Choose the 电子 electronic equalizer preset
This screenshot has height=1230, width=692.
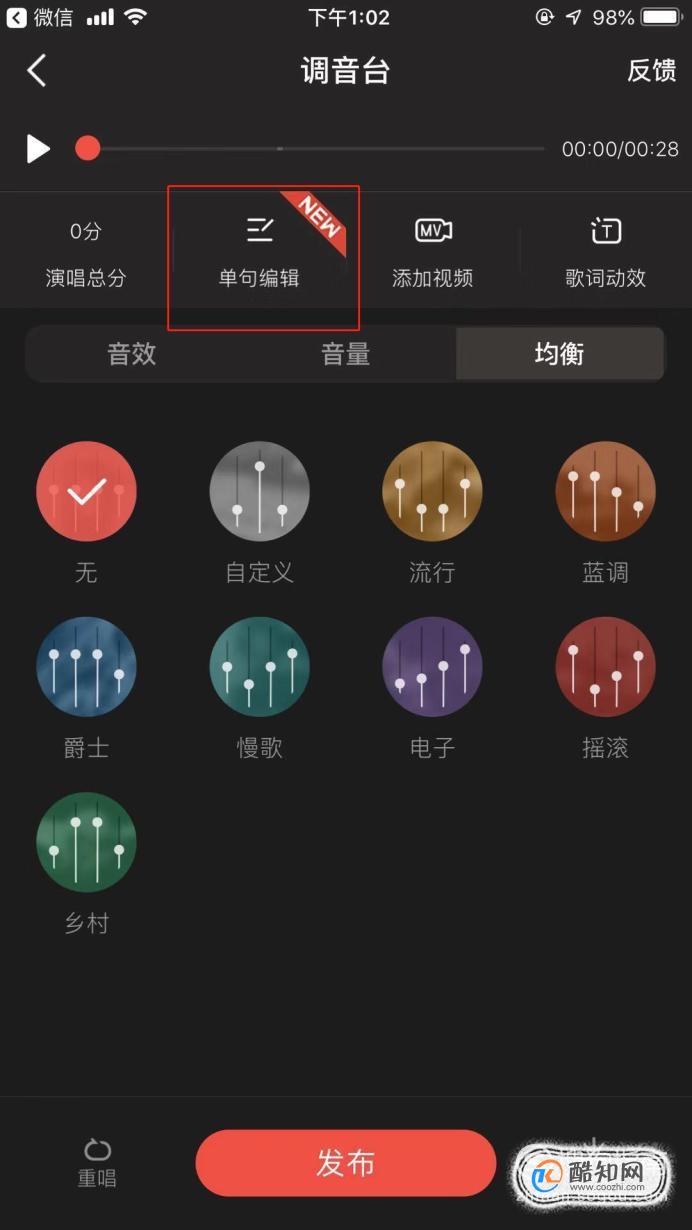432,667
